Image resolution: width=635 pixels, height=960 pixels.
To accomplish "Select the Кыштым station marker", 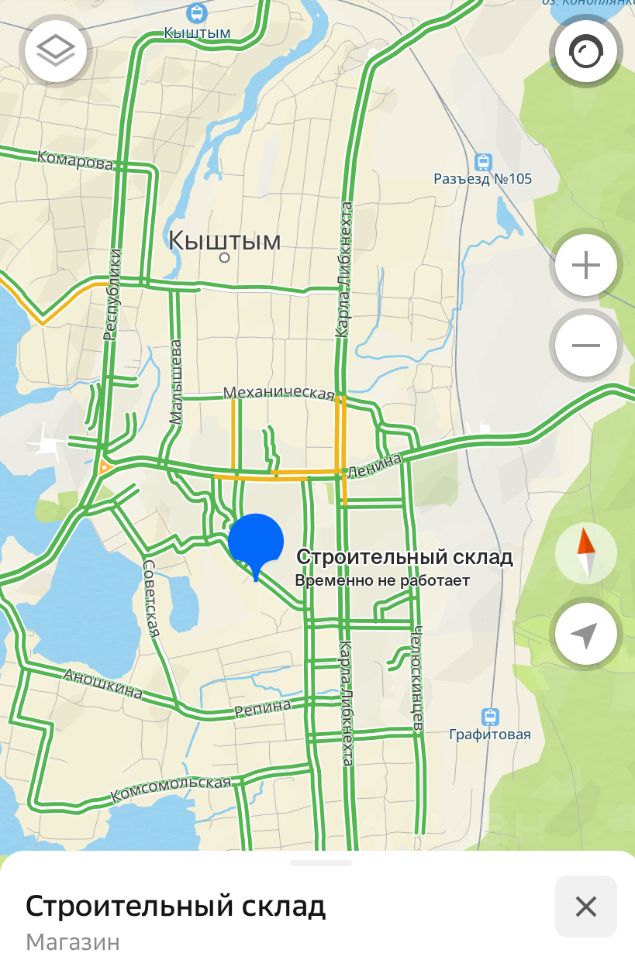I will (197, 14).
